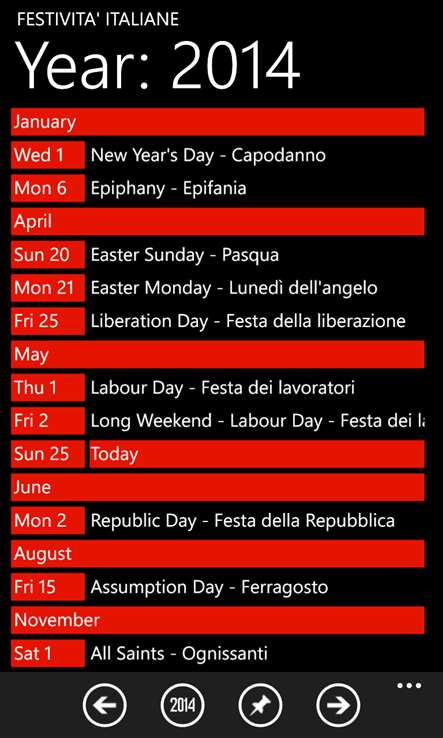Pin this calendar to start
Viewport: 443px width, 738px height.
(x=260, y=705)
